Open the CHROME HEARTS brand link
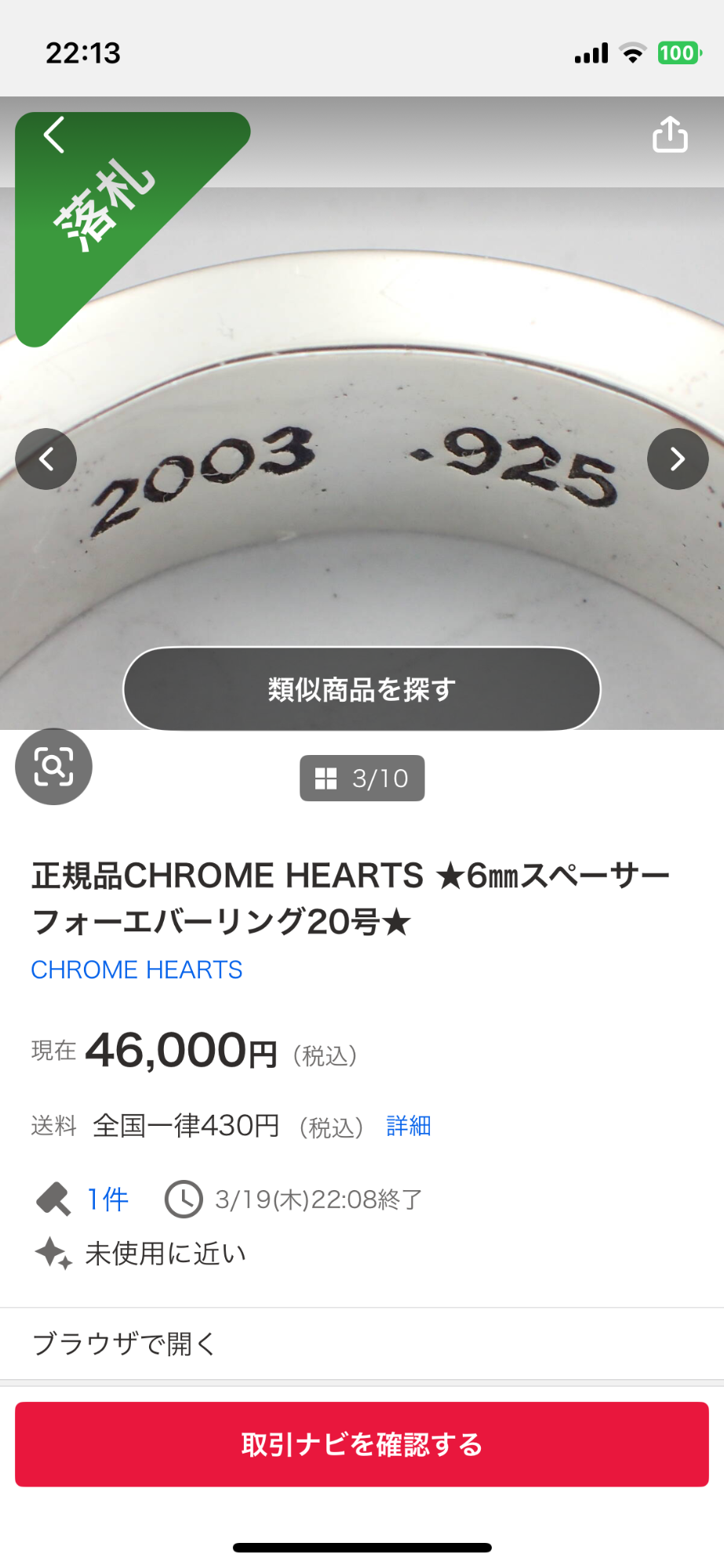 (x=136, y=970)
